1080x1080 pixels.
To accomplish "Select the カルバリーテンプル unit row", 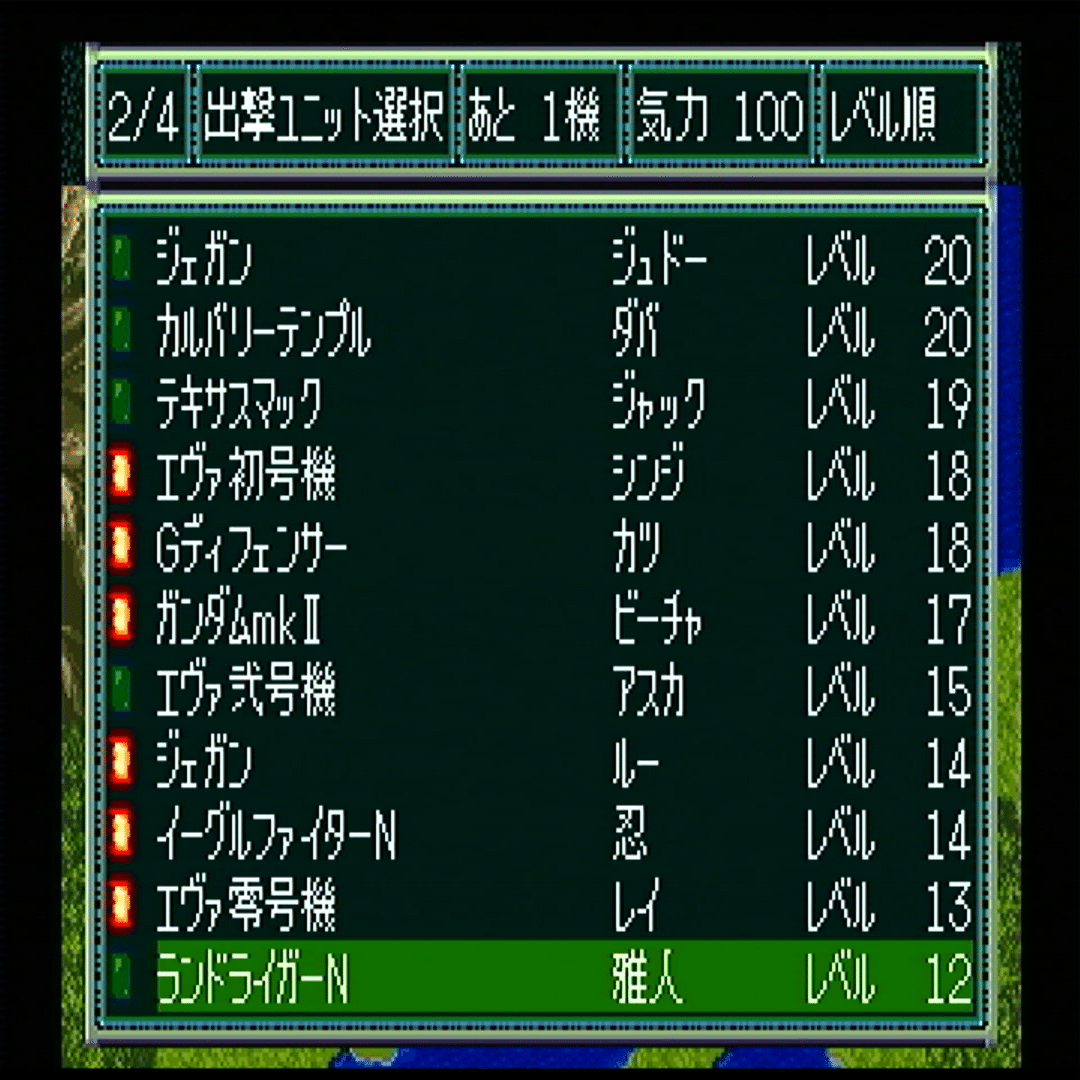I will [x=540, y=333].
